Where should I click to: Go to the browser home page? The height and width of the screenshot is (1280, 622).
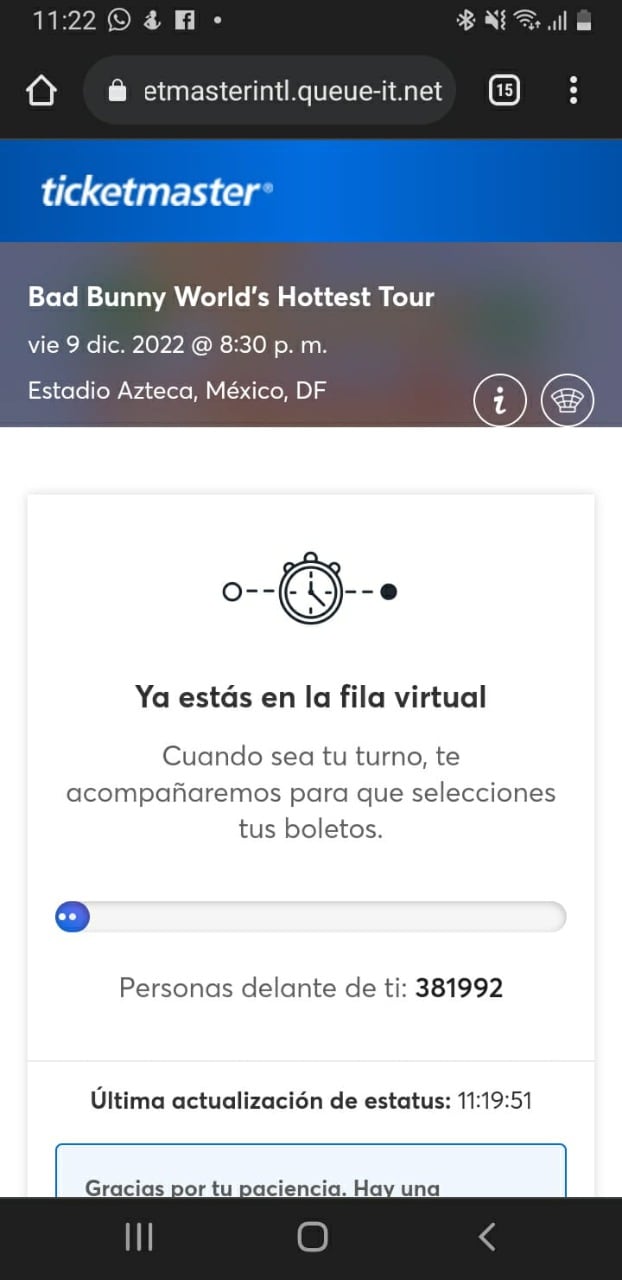41,91
